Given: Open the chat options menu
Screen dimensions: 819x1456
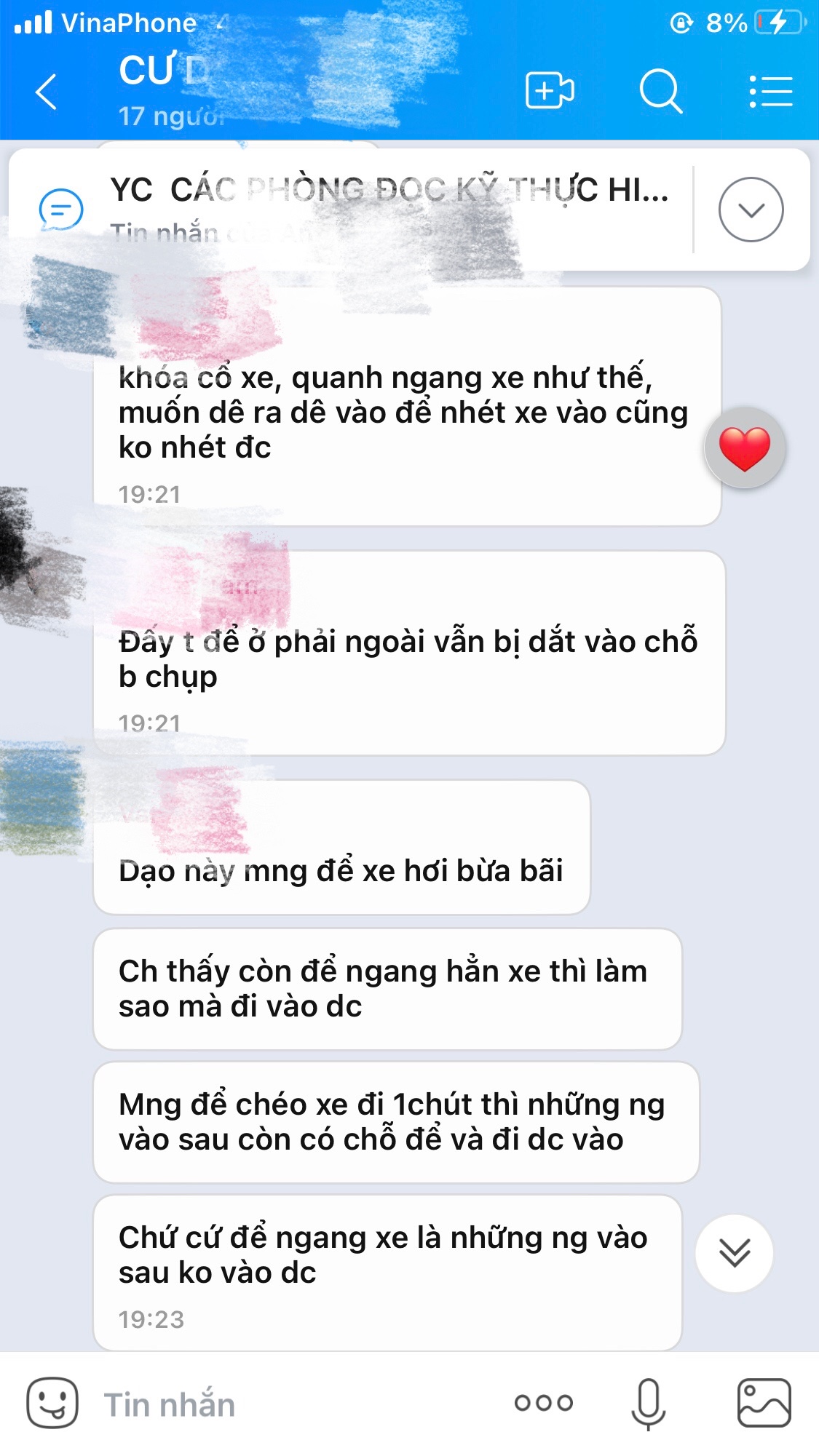Looking at the screenshot, I should click(x=771, y=92).
